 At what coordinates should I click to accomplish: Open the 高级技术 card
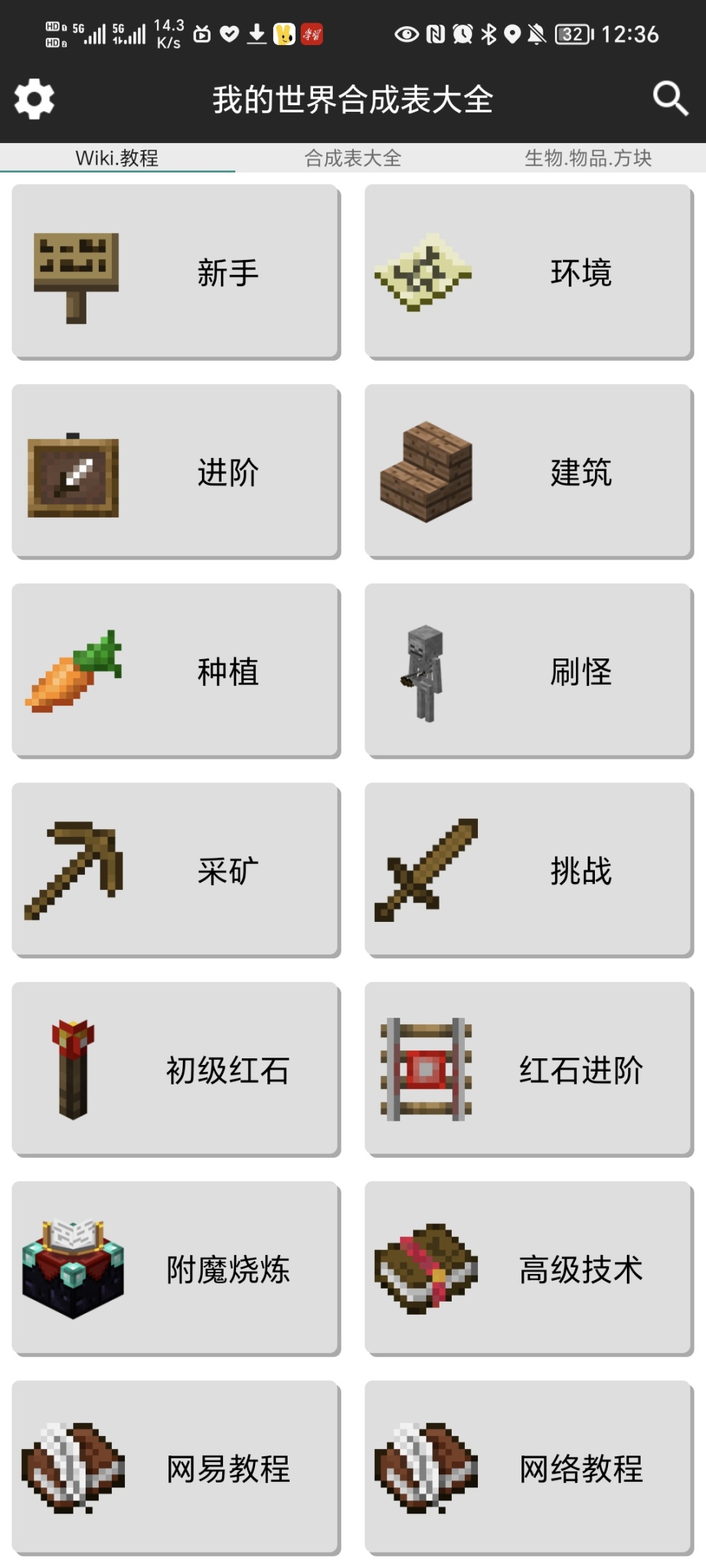pos(529,1269)
